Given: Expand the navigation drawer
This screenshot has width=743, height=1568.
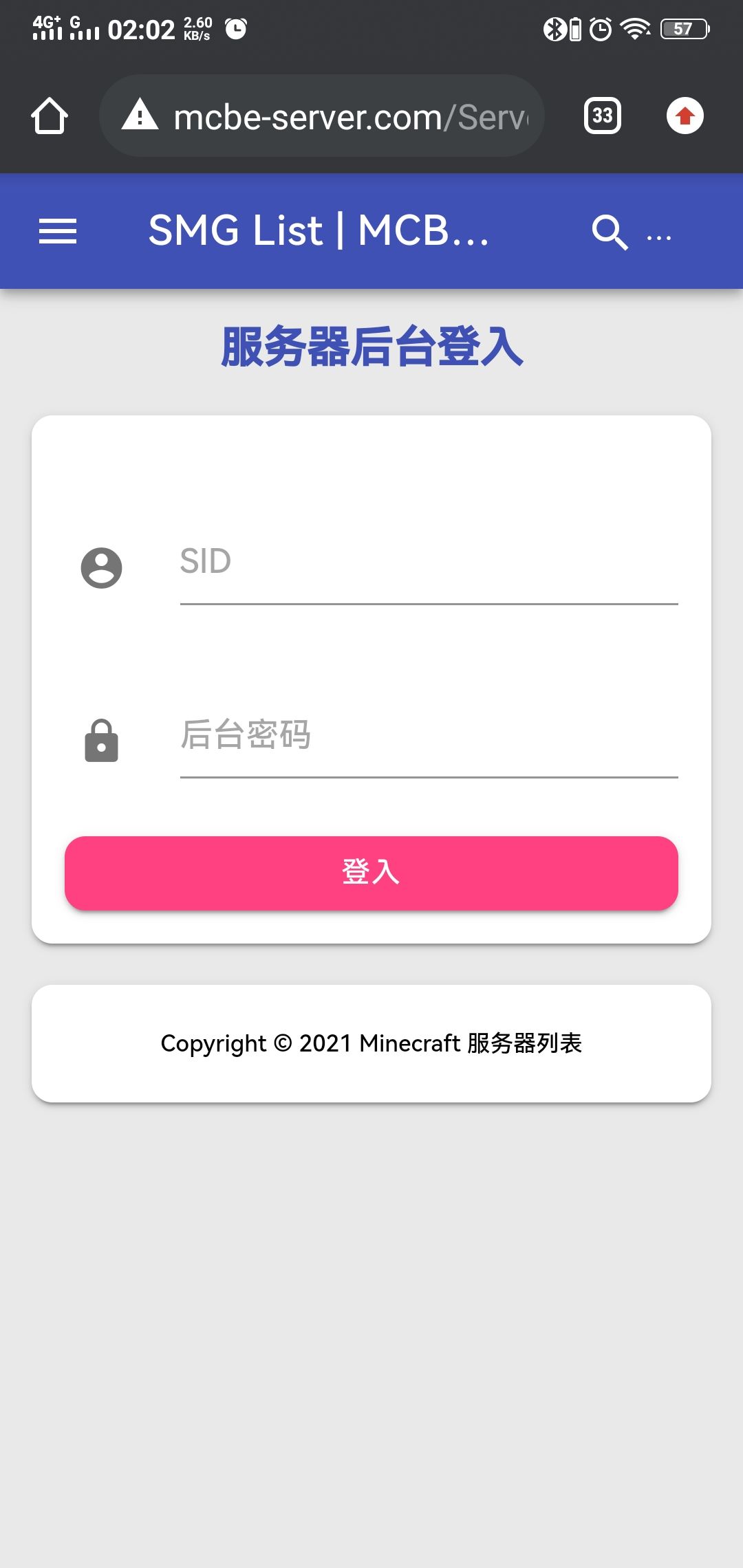Looking at the screenshot, I should pos(57,232).
